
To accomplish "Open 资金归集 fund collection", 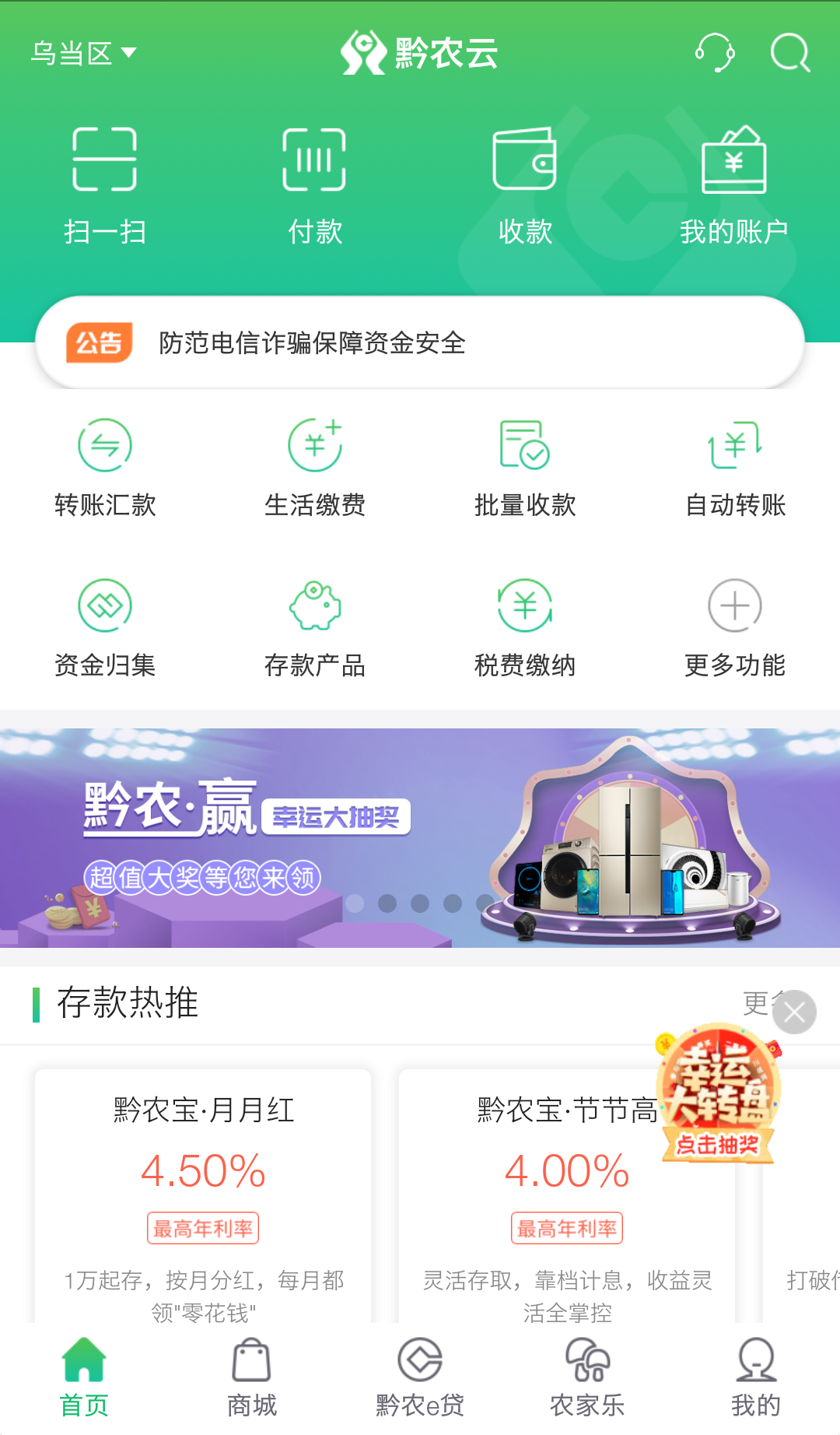I will click(105, 626).
